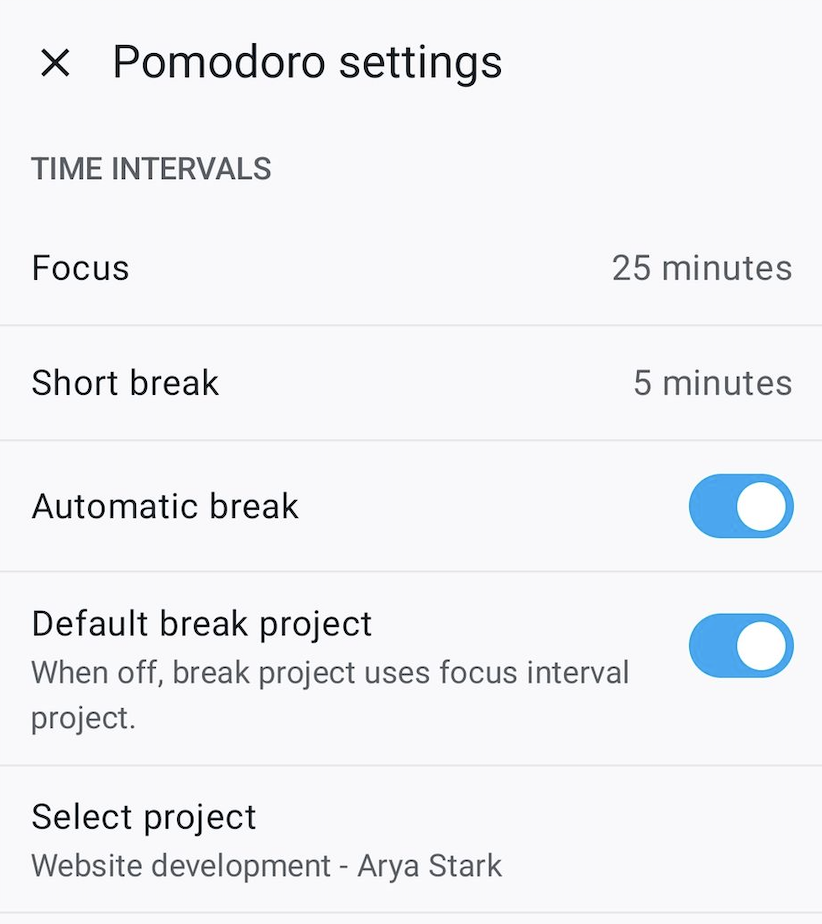Edit the Short break duration
822x924 pixels.
coord(410,383)
